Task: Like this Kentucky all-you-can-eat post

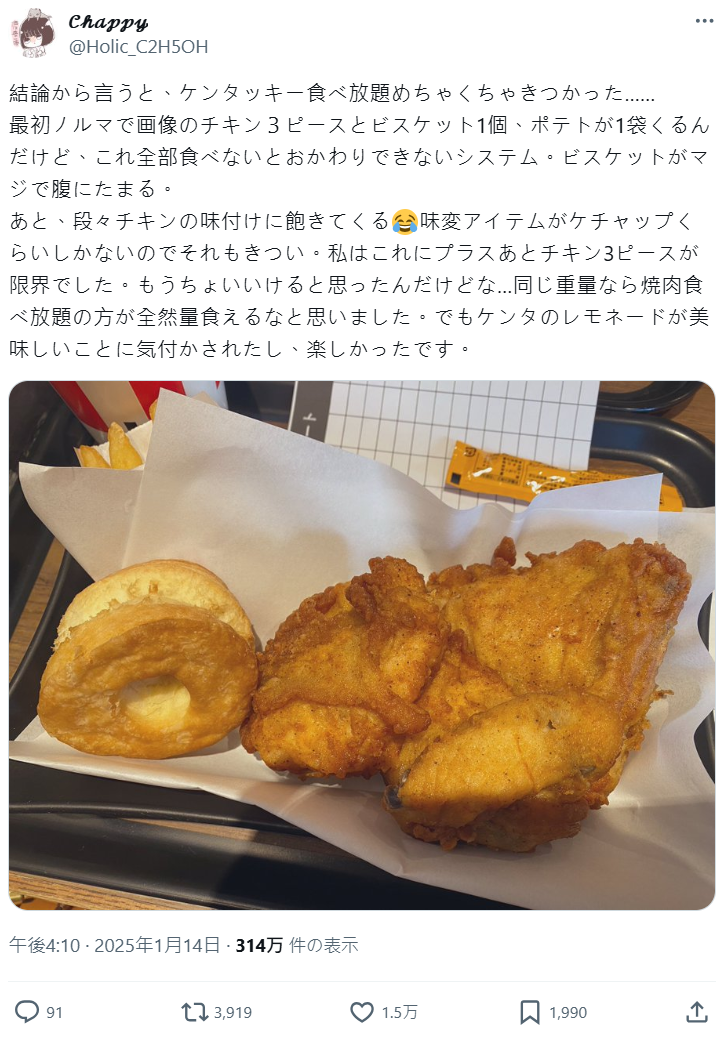Action: click(x=362, y=1012)
